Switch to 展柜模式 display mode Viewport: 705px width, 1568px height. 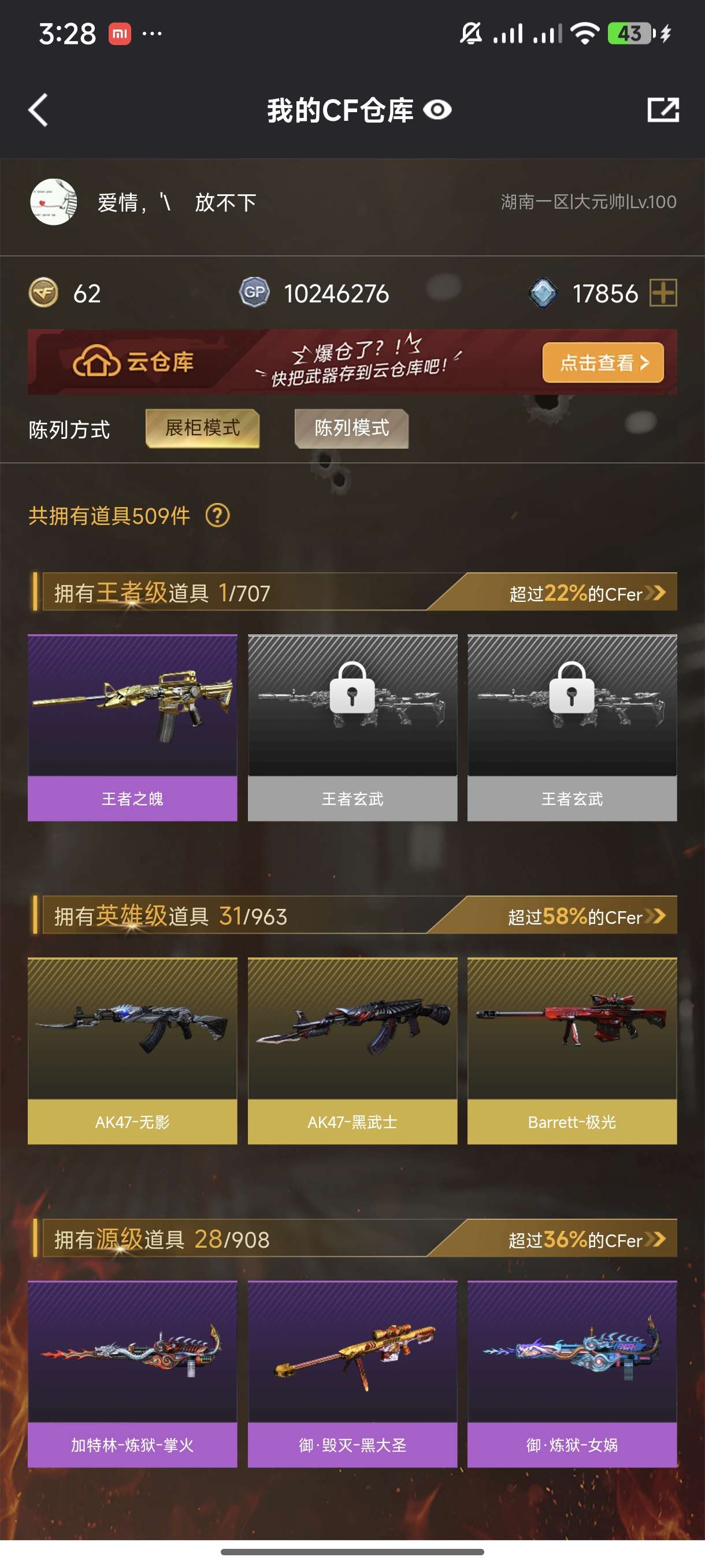pyautogui.click(x=203, y=428)
